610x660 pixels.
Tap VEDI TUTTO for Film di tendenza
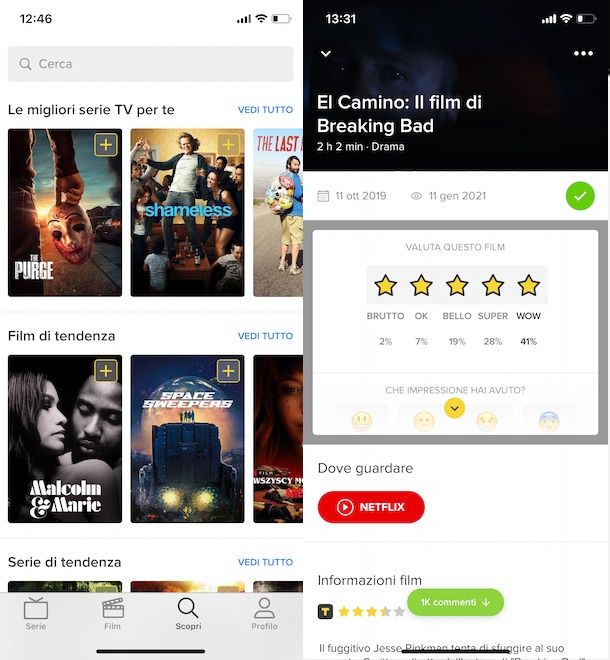265,336
